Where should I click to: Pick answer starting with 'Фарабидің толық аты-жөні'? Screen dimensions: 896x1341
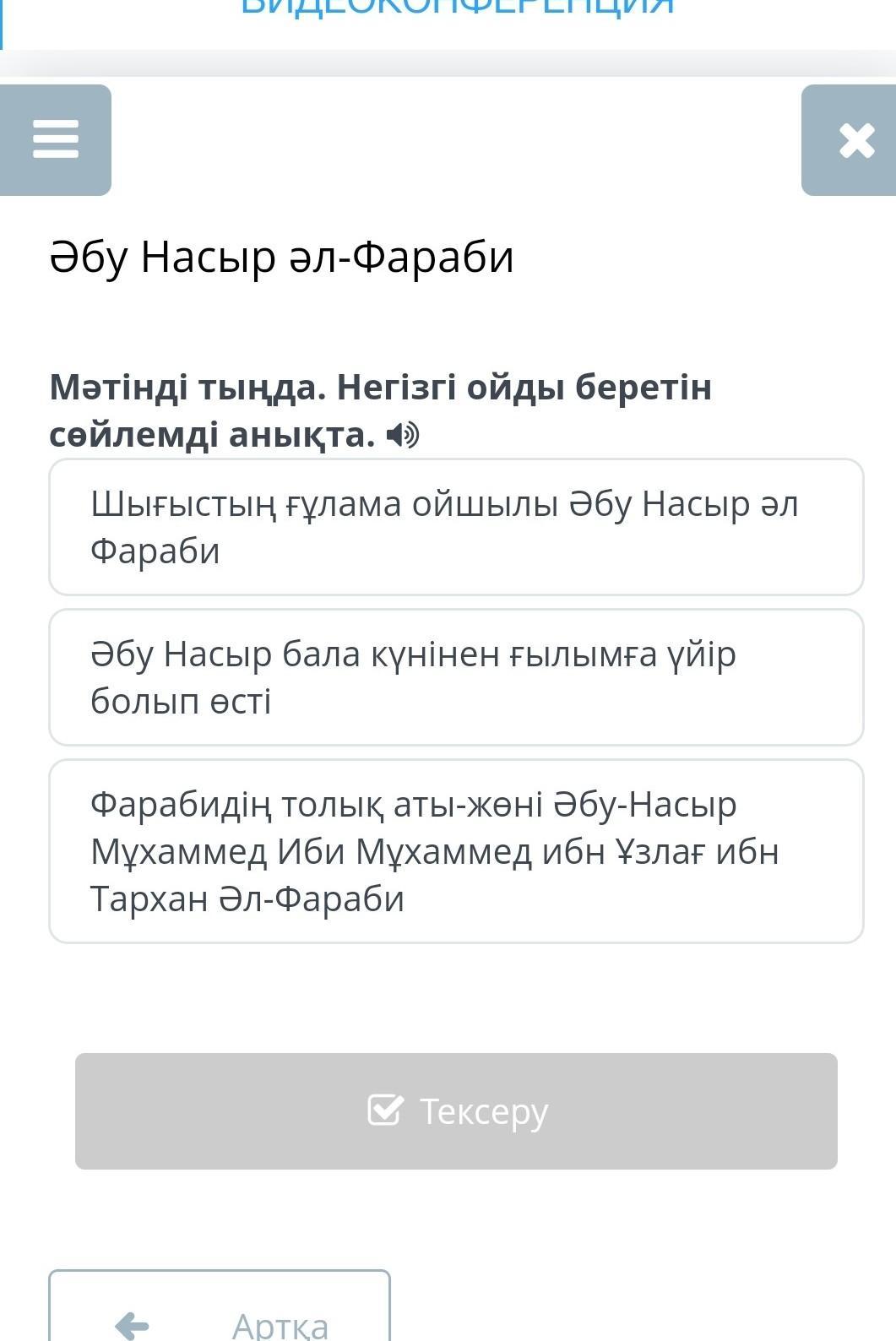click(x=456, y=851)
